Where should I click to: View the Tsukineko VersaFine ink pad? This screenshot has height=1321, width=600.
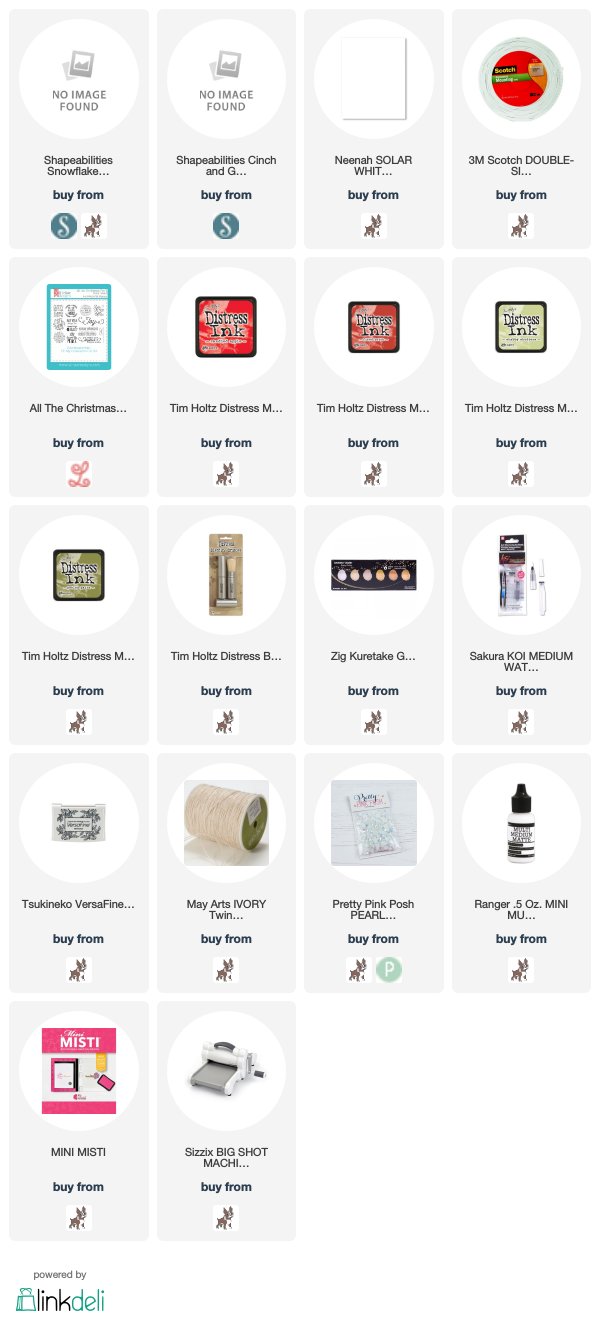pos(78,873)
